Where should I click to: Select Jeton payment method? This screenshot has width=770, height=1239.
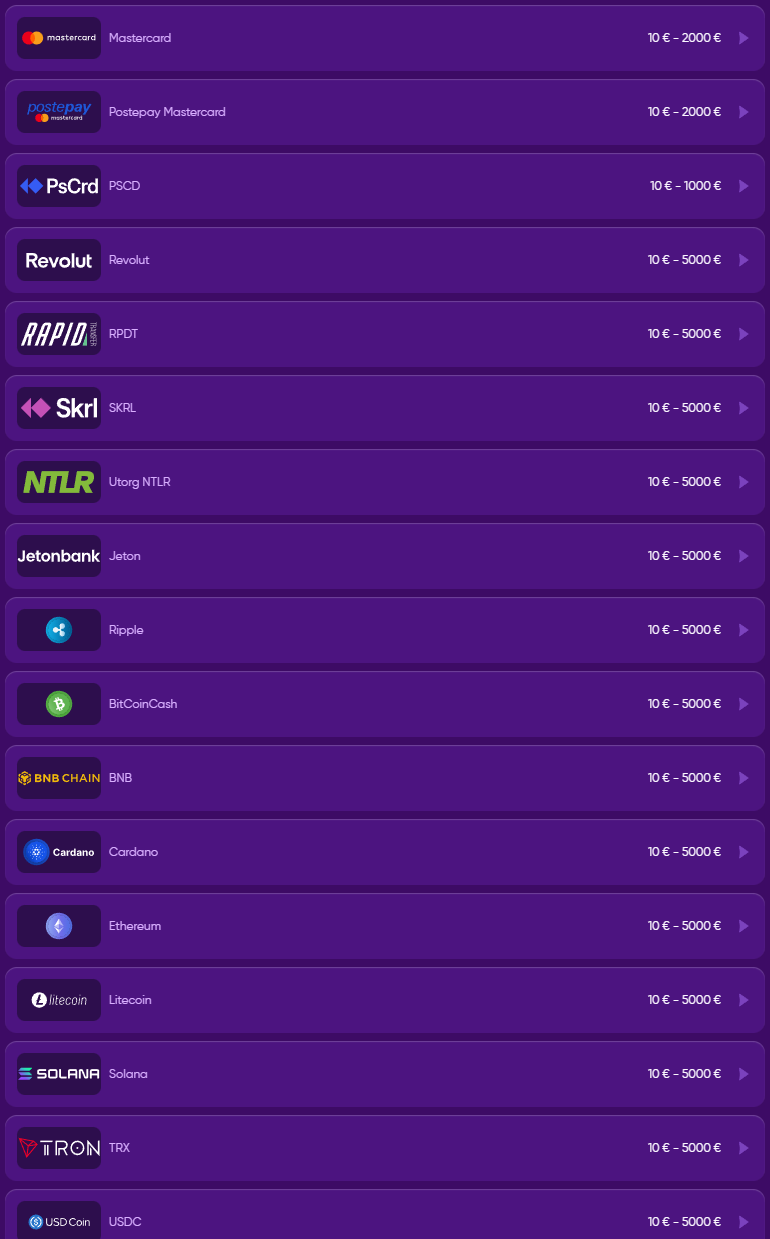tap(384, 556)
